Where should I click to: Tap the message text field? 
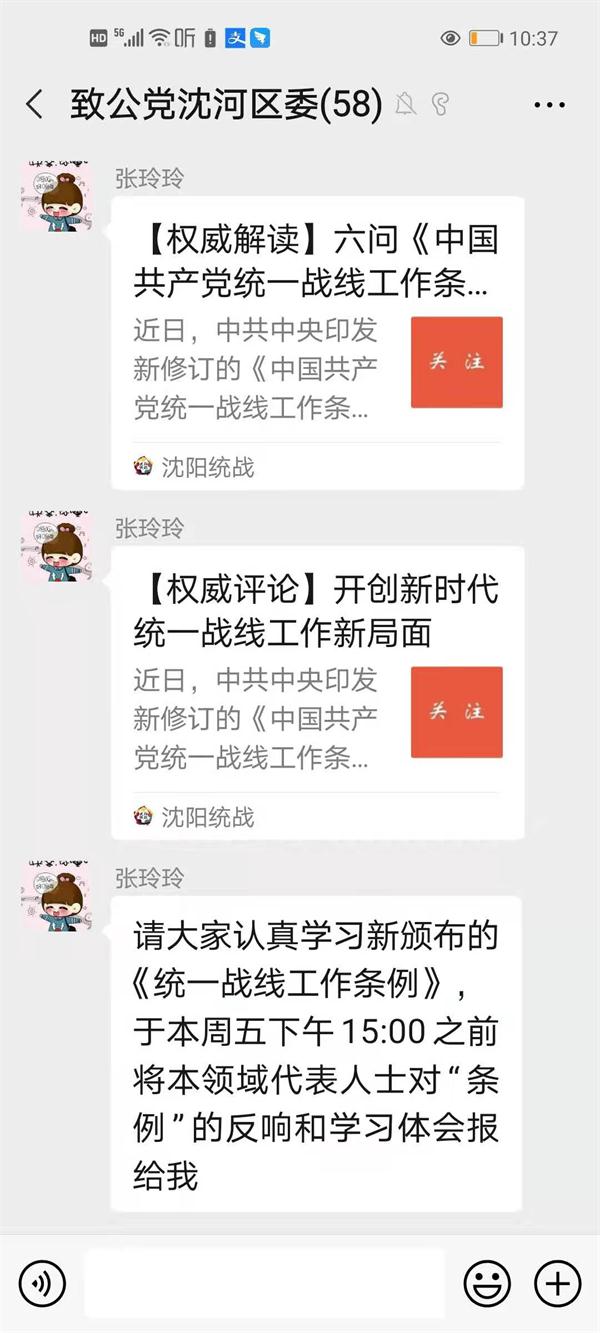[x=265, y=1283]
